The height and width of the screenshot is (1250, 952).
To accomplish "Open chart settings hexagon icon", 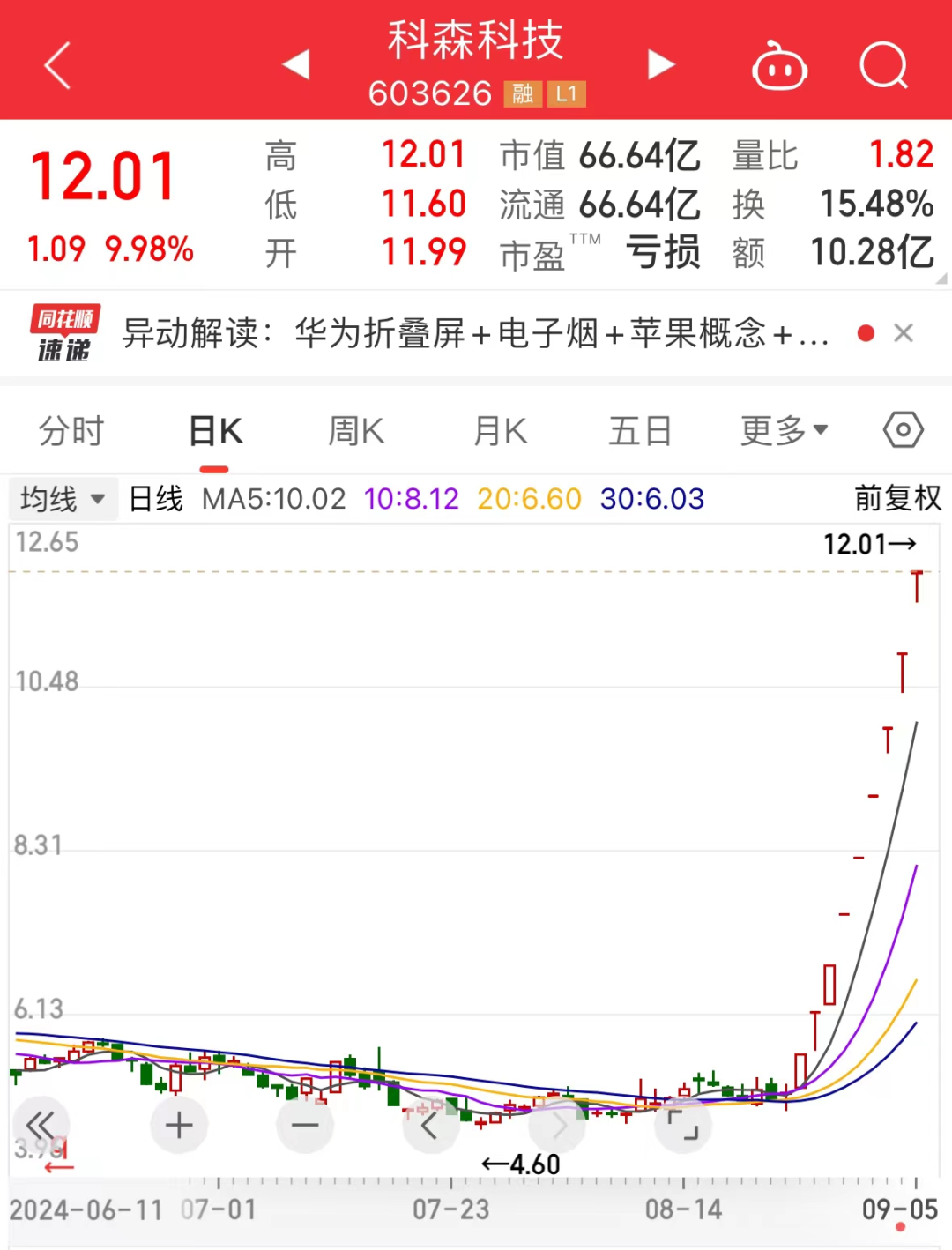I will click(x=904, y=430).
